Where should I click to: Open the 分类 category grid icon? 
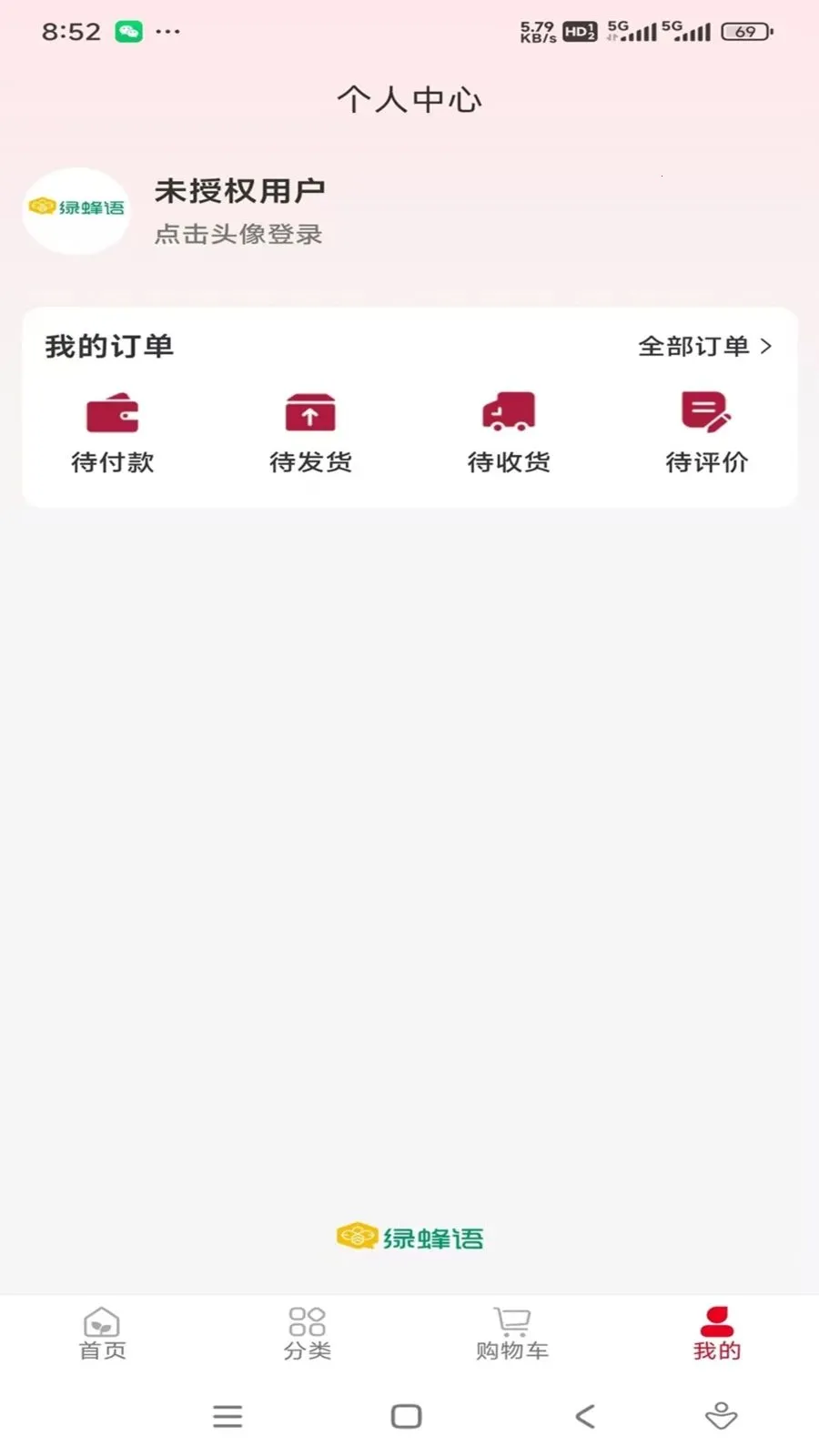307,1320
